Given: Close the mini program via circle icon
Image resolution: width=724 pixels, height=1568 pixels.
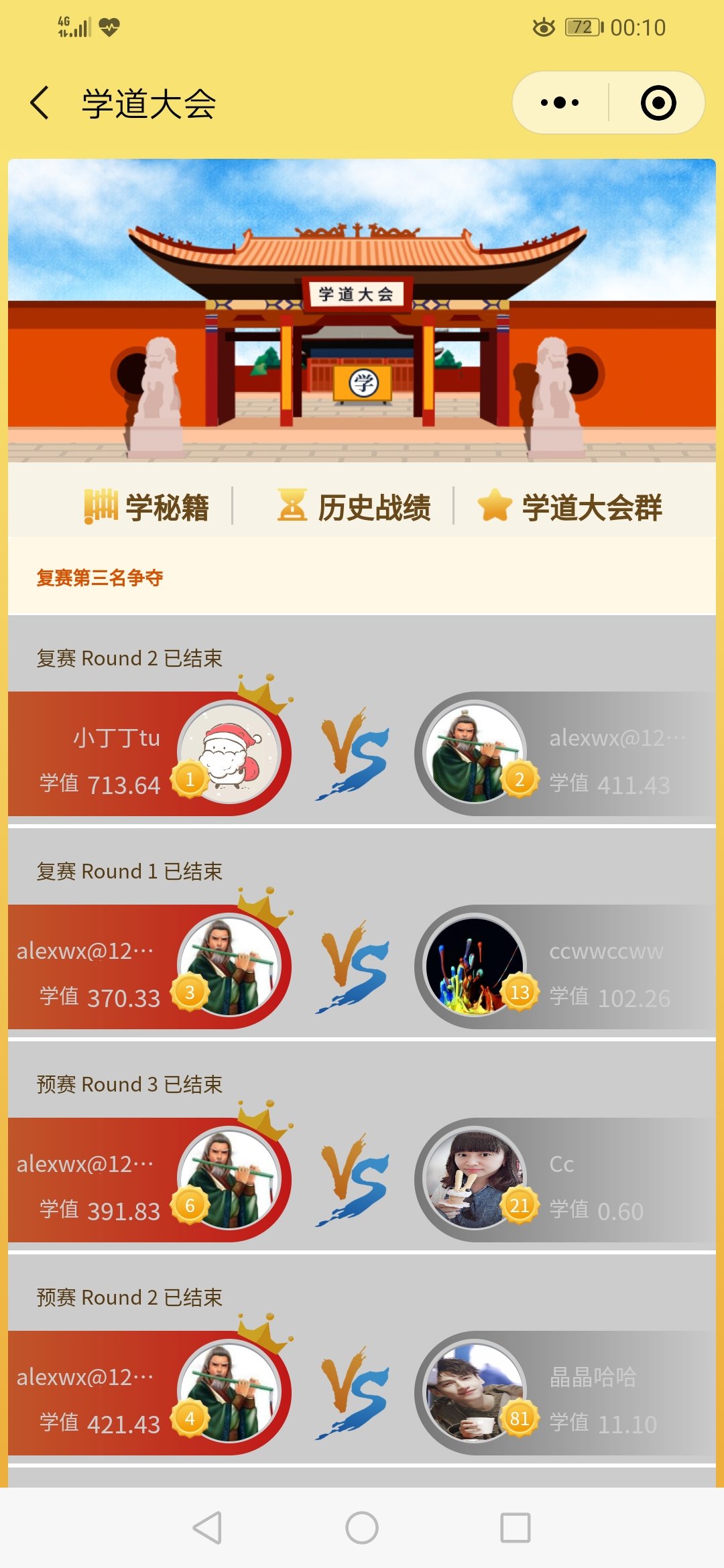Looking at the screenshot, I should pos(658,103).
